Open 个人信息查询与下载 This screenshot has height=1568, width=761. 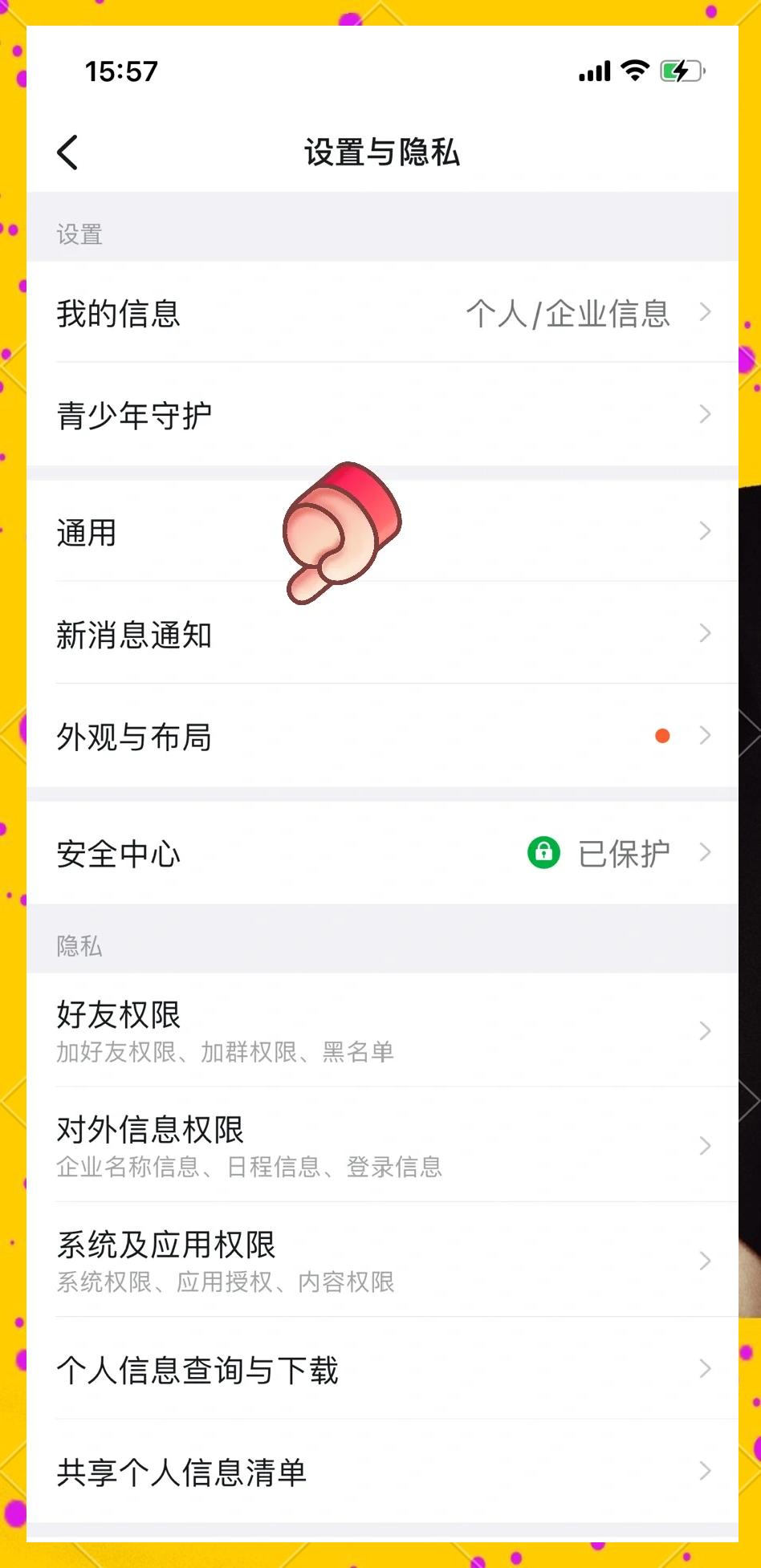click(241, 1371)
